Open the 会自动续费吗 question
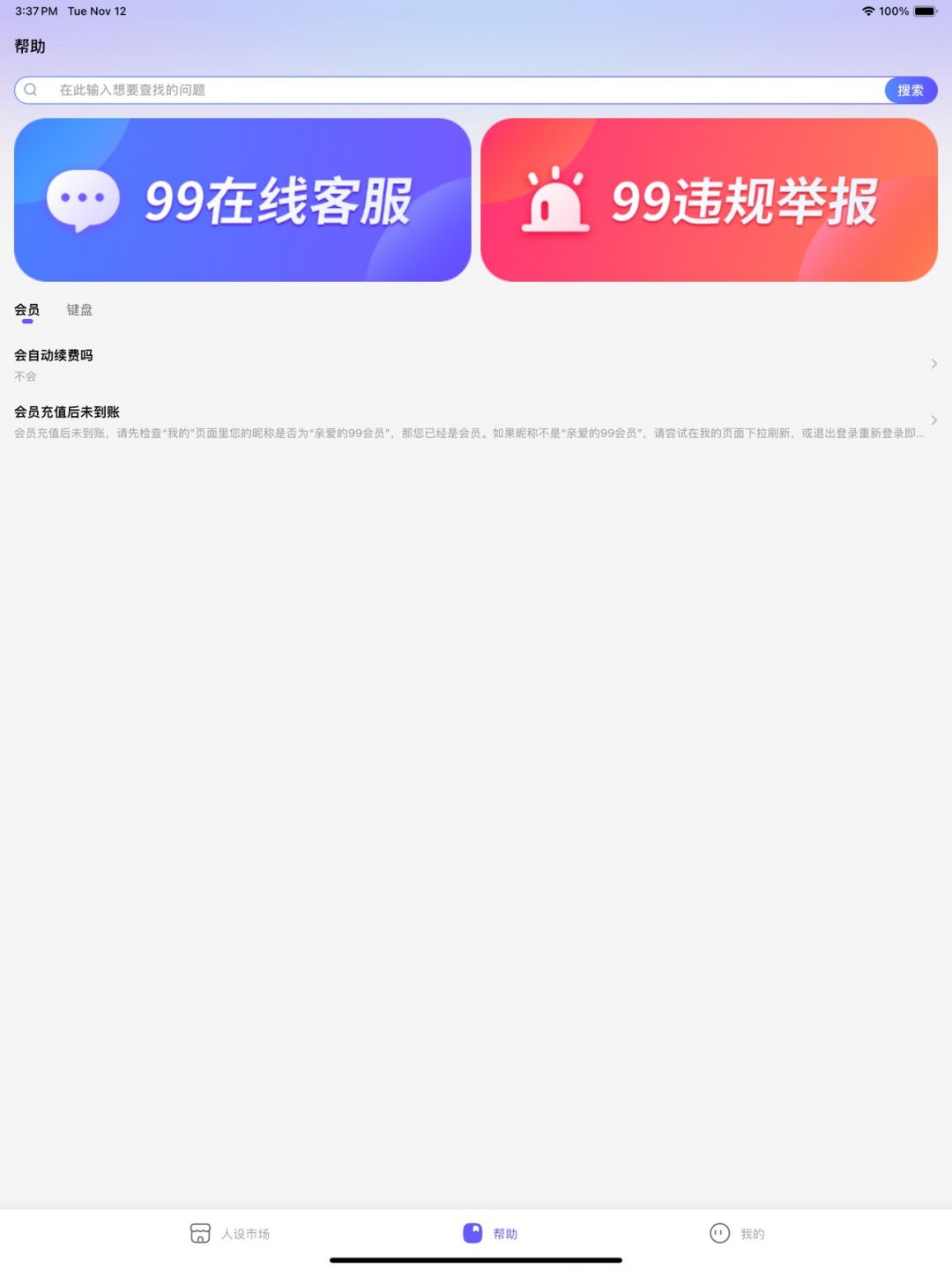This screenshot has height=1270, width=952. 476,364
